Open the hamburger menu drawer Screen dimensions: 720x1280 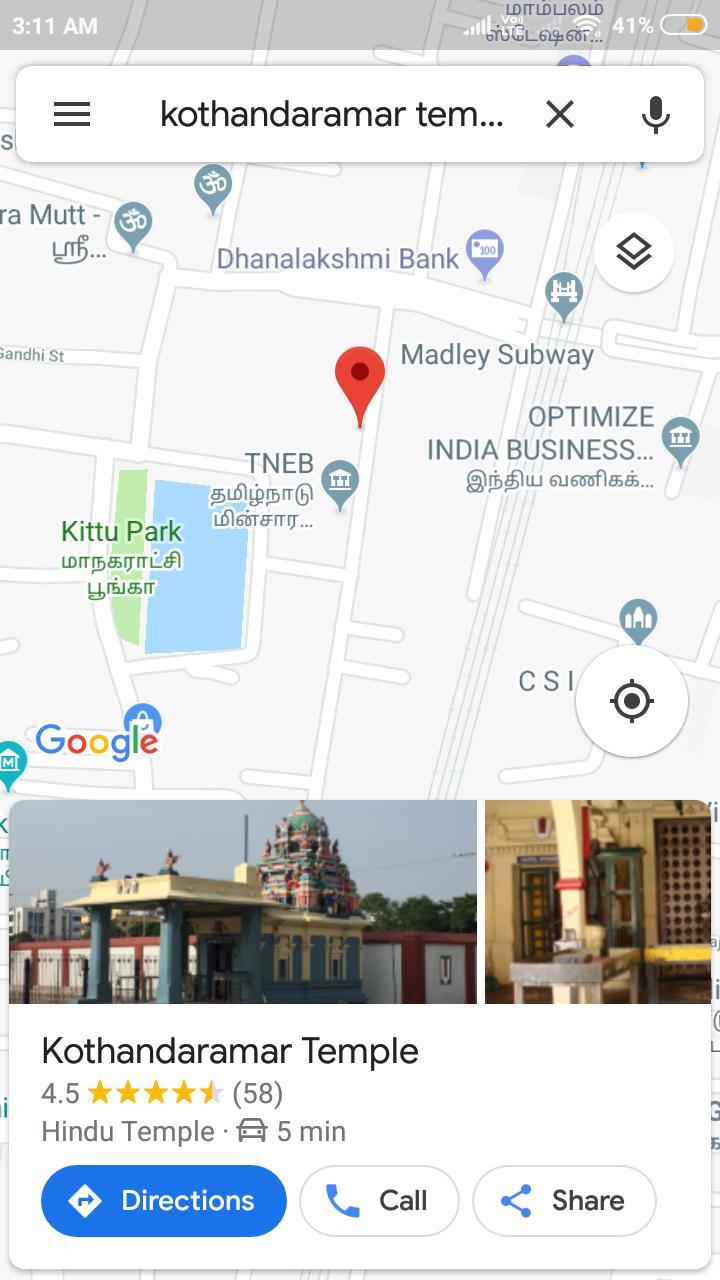[72, 114]
